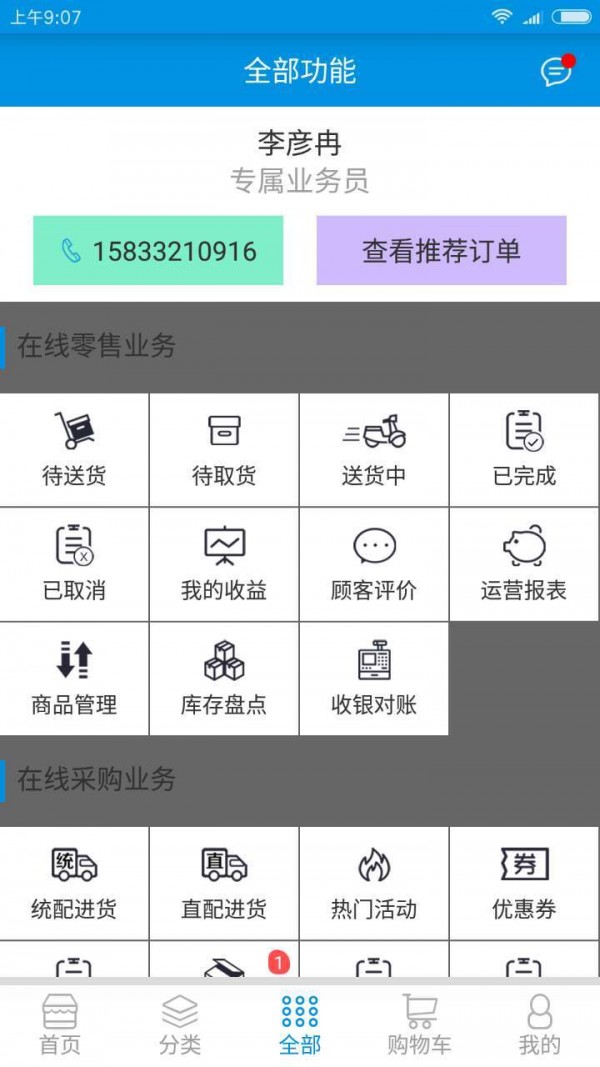Select 统配进货 purchasing
The height and width of the screenshot is (1067, 600).
click(x=74, y=884)
